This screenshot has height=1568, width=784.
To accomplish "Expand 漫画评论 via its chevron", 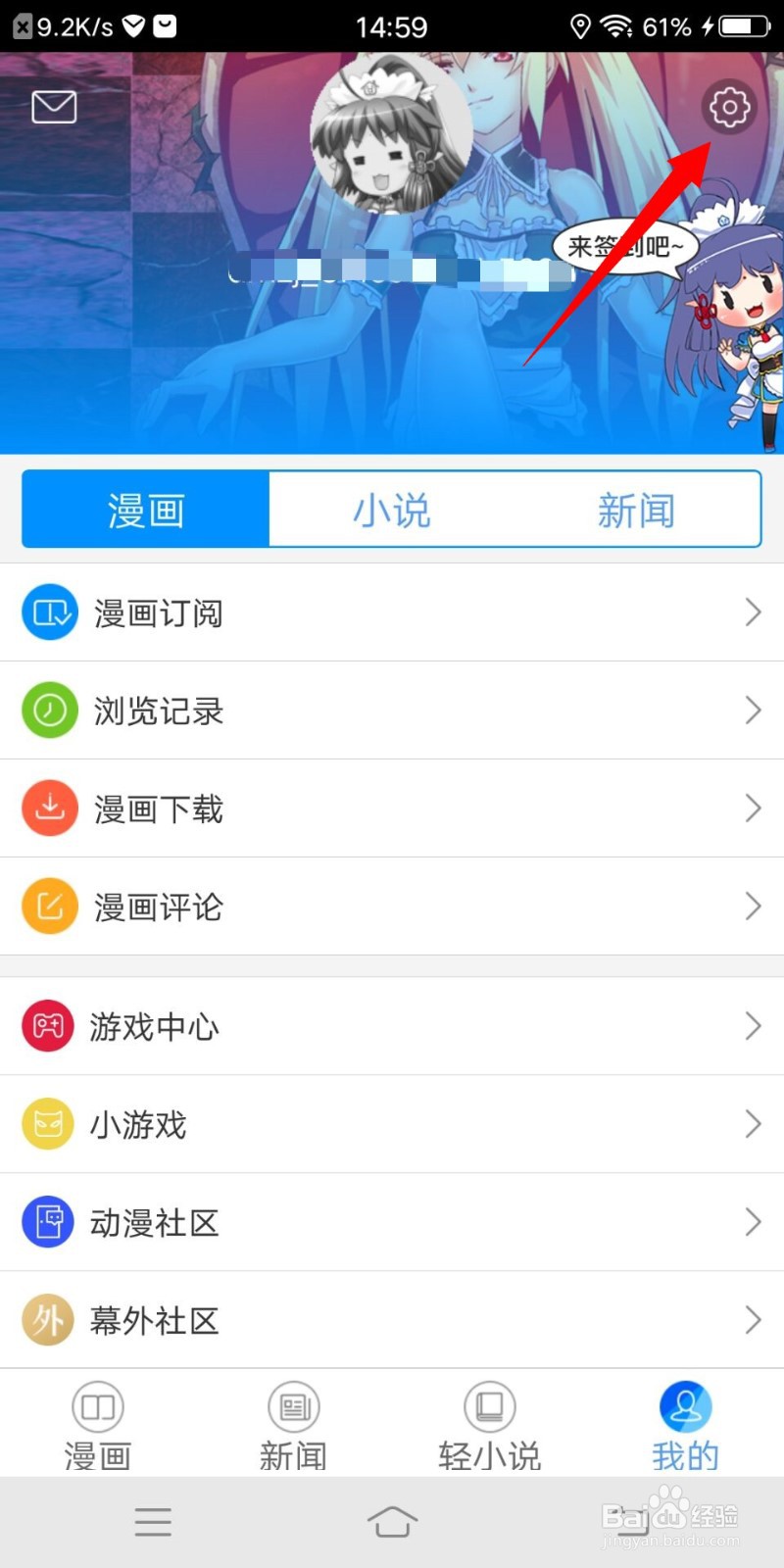I will (x=753, y=906).
